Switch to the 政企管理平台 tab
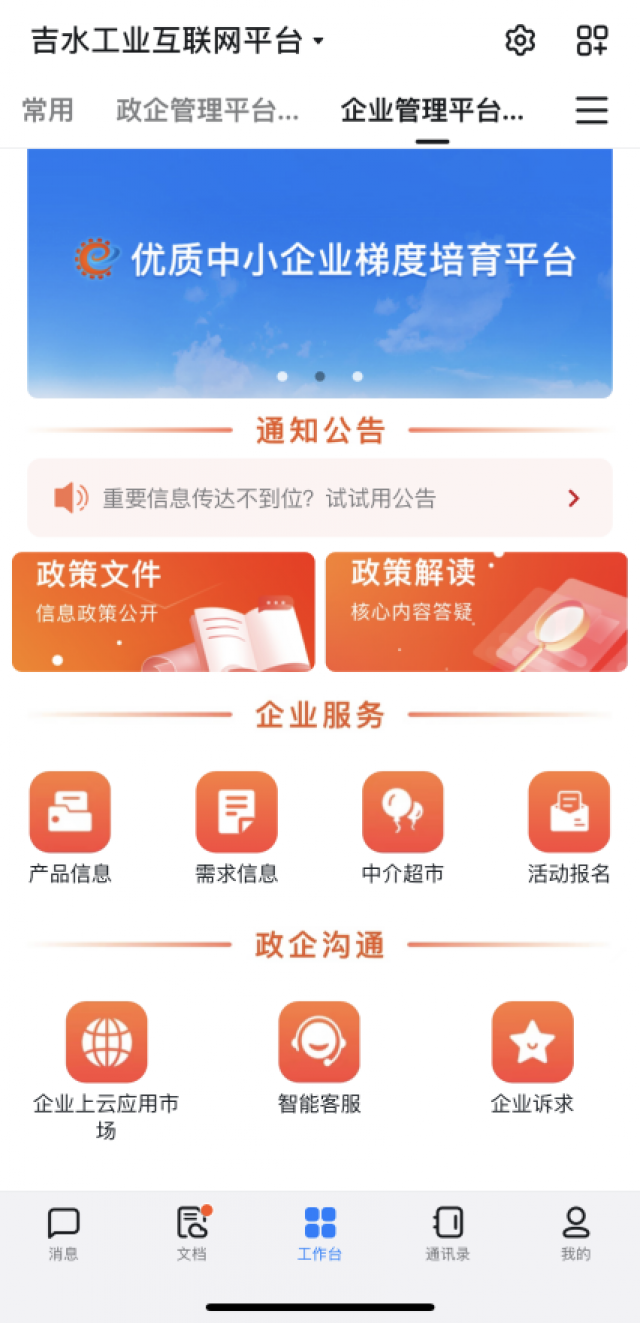Viewport: 640px width, 1323px height. [207, 110]
